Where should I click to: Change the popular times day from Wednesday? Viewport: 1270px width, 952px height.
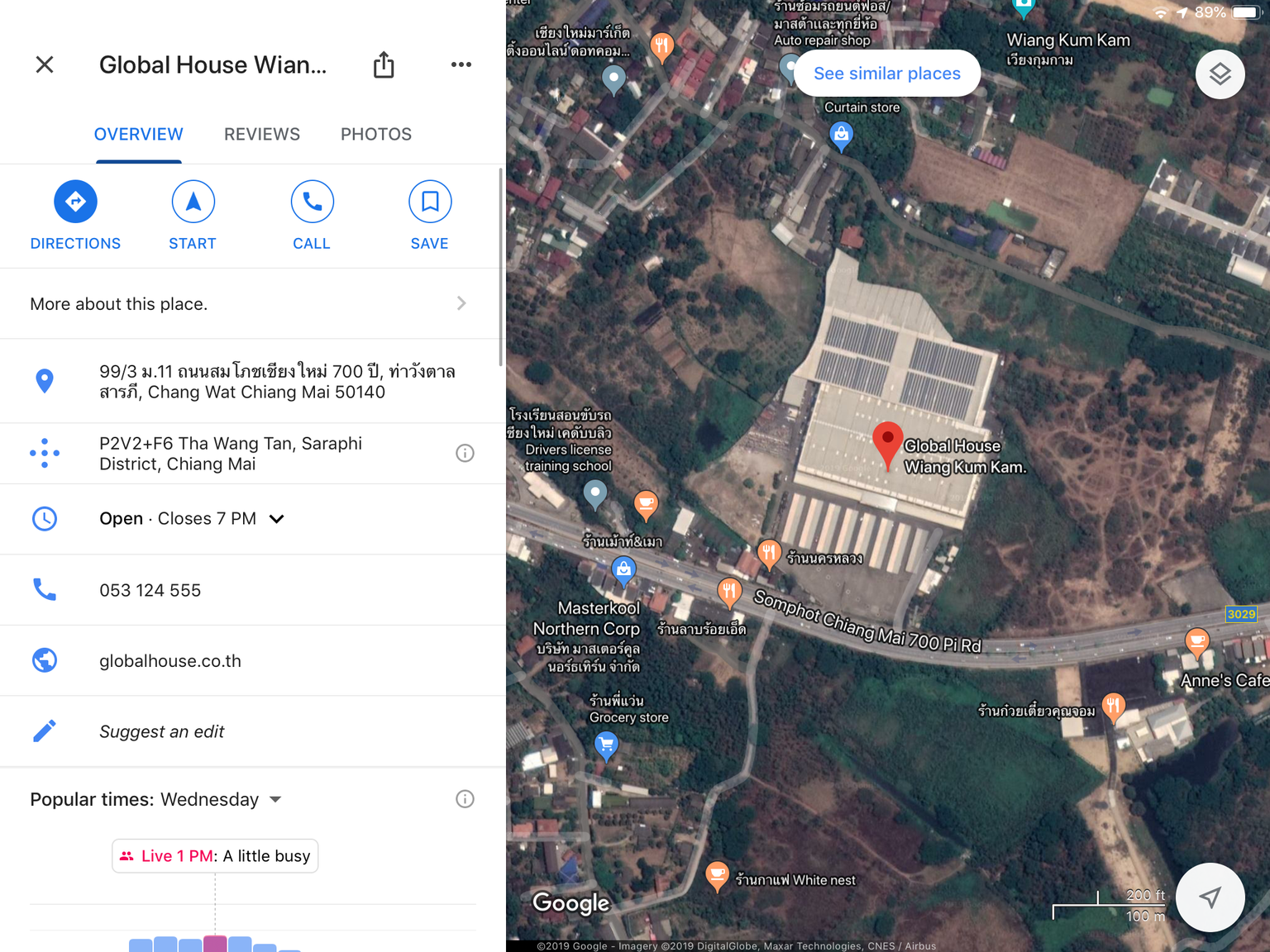click(x=219, y=799)
